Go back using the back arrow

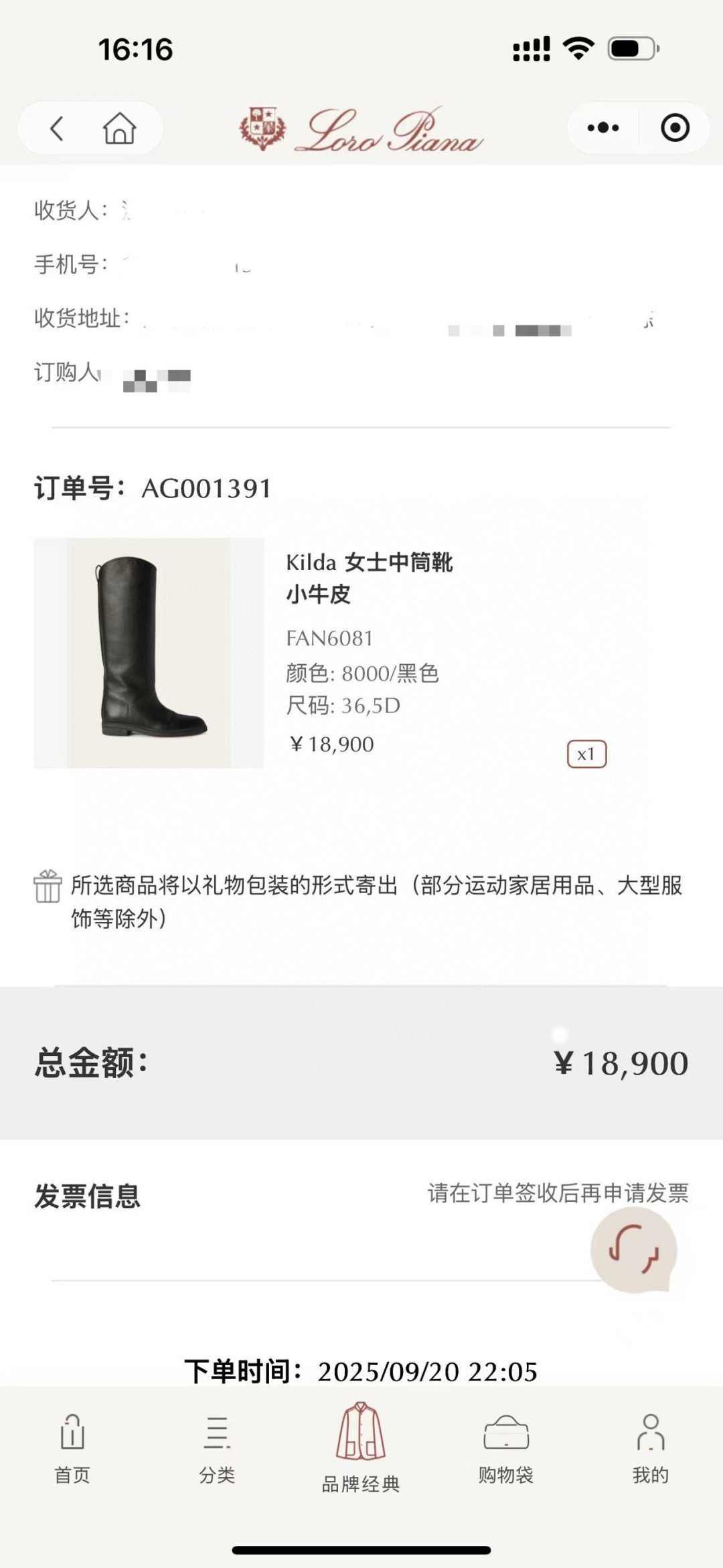[58, 127]
